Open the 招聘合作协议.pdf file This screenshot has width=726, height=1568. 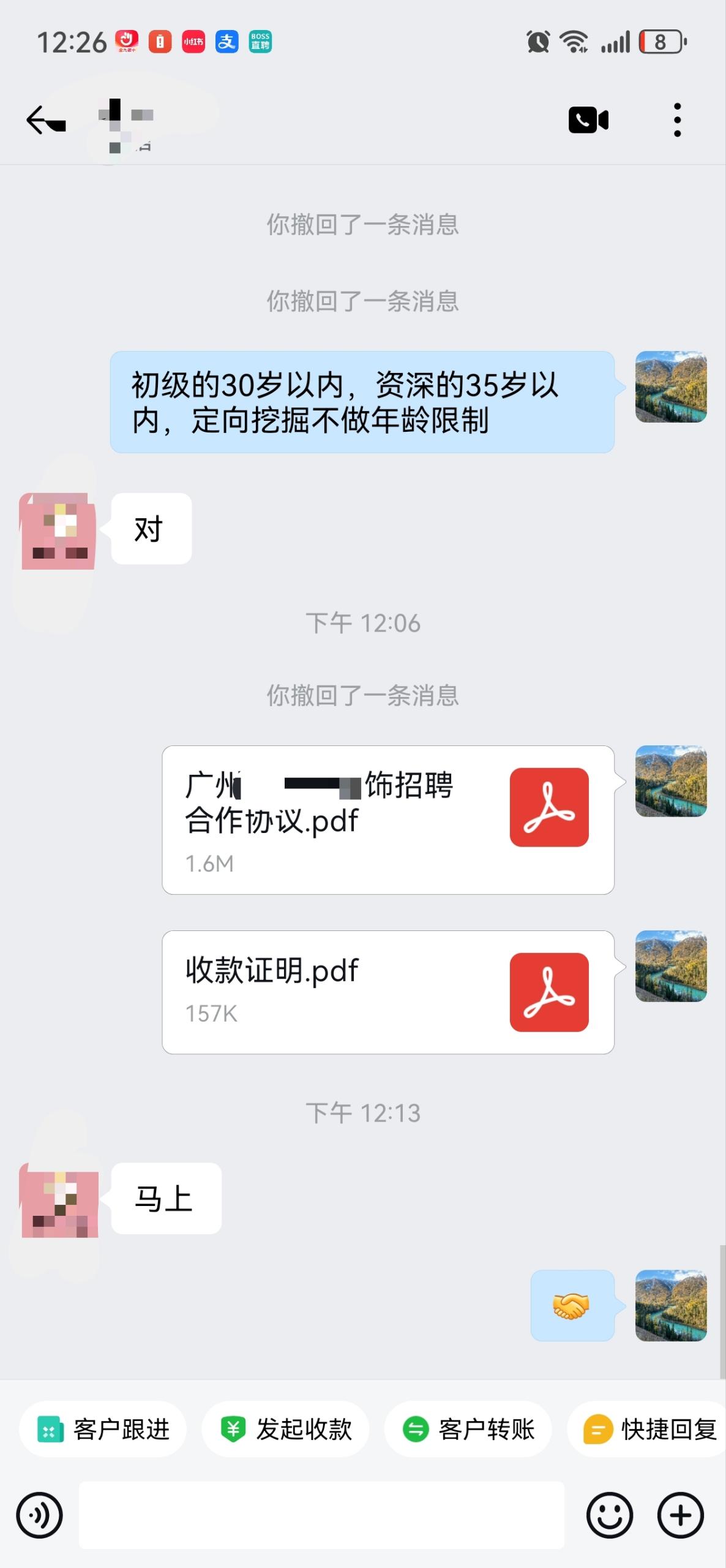387,820
